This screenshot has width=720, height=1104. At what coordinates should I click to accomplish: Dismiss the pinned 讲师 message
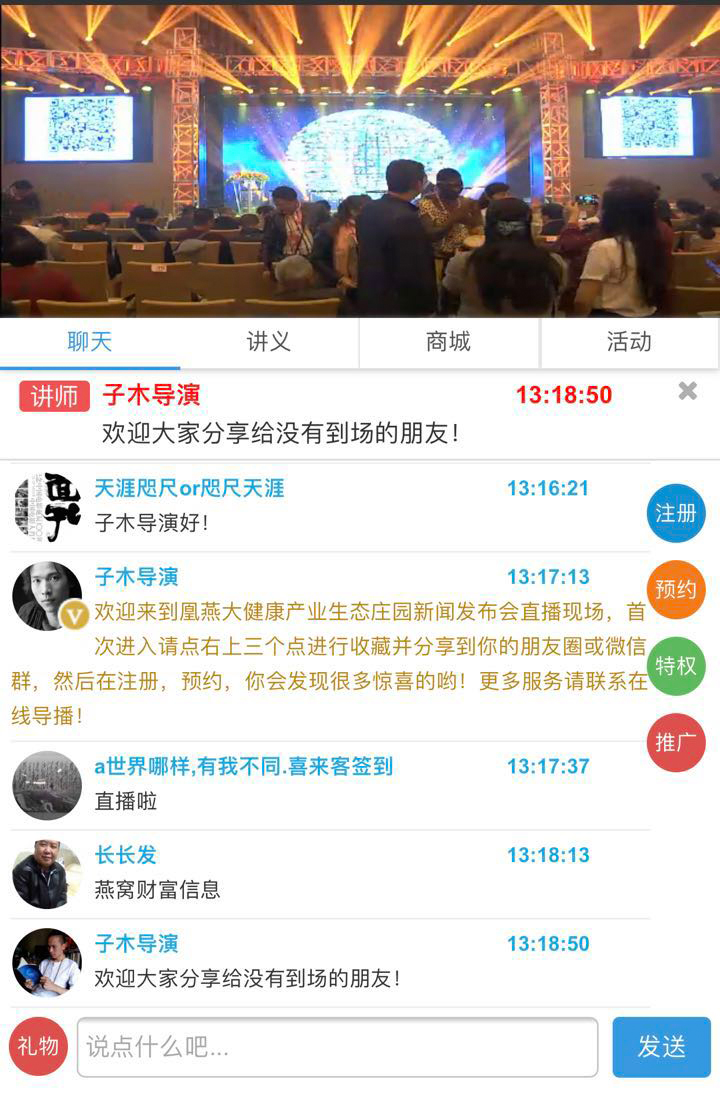pyautogui.click(x=687, y=391)
